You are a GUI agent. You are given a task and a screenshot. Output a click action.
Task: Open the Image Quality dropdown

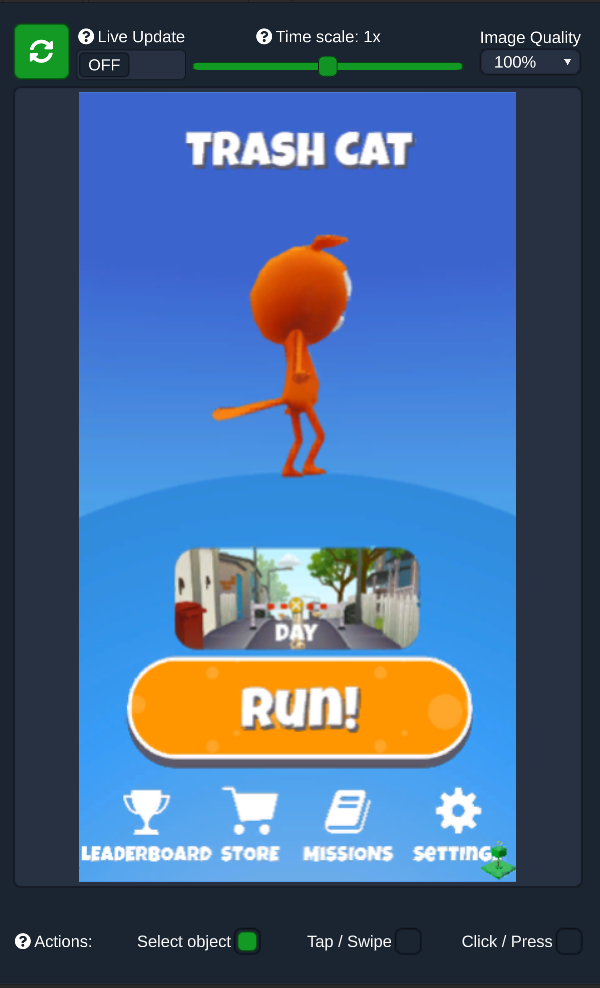[530, 62]
